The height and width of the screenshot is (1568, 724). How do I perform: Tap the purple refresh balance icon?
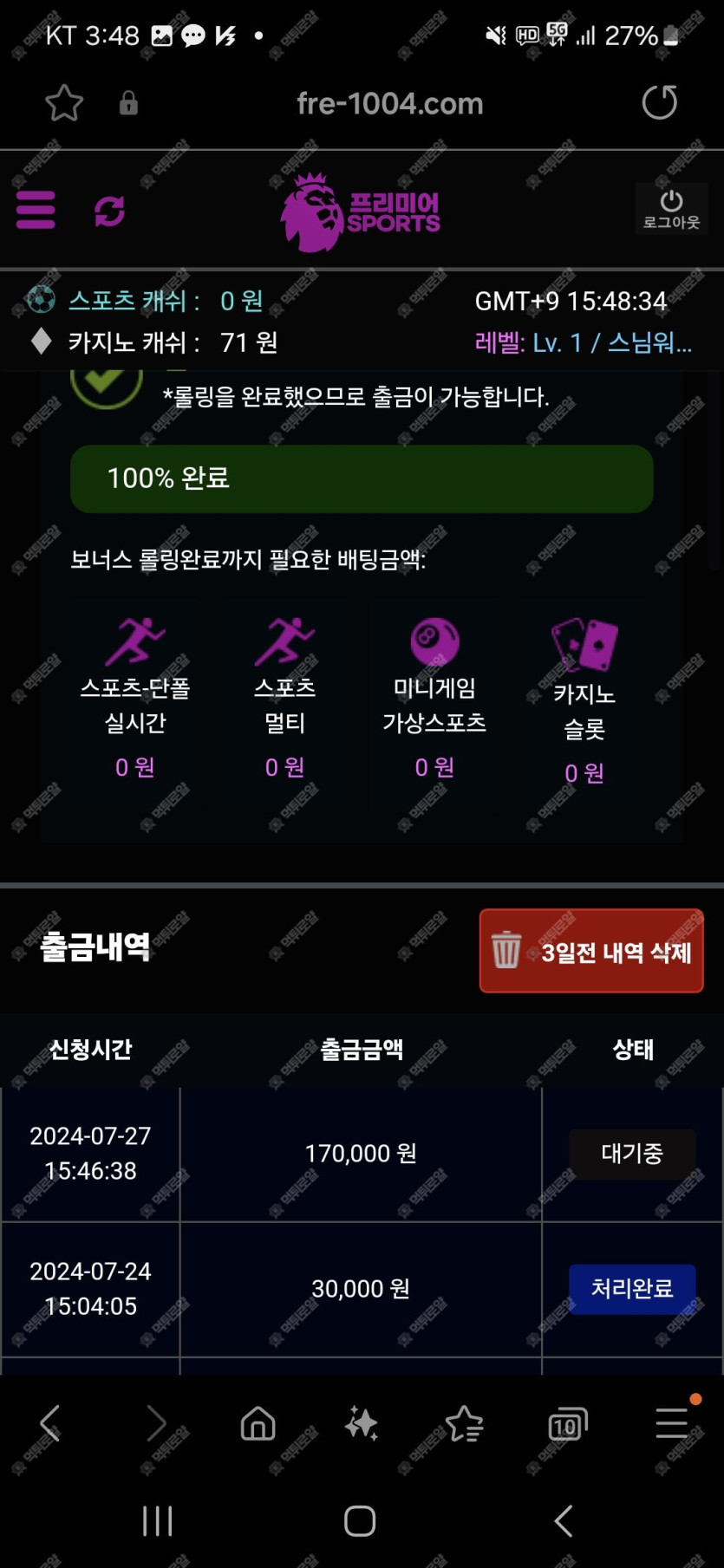coord(109,211)
